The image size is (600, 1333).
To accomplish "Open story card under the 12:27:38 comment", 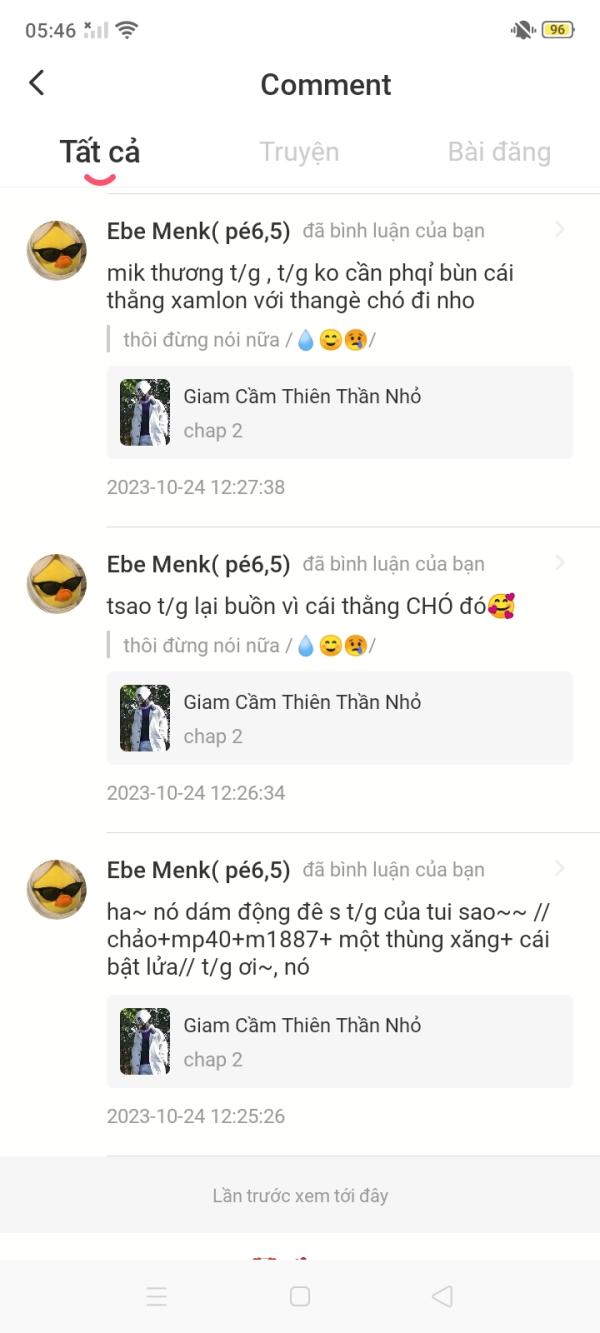I will tap(339, 412).
